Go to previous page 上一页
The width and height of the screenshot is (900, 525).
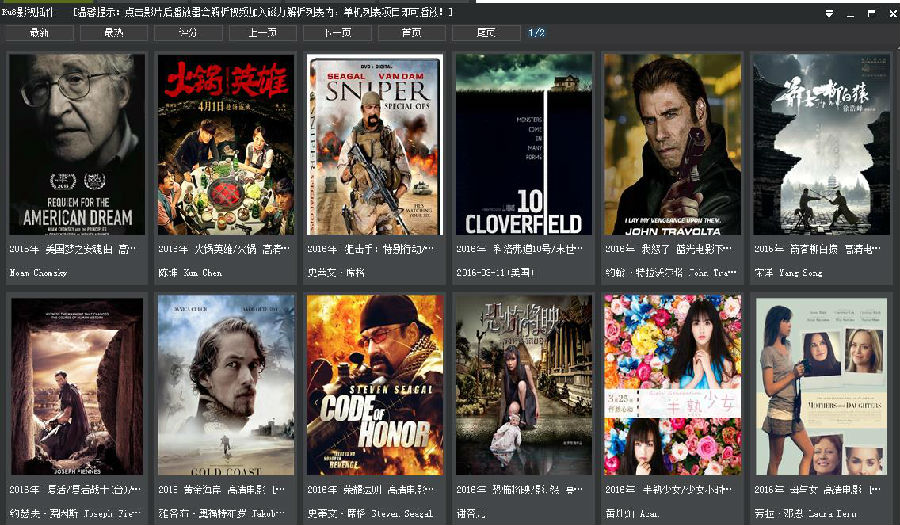pos(262,33)
